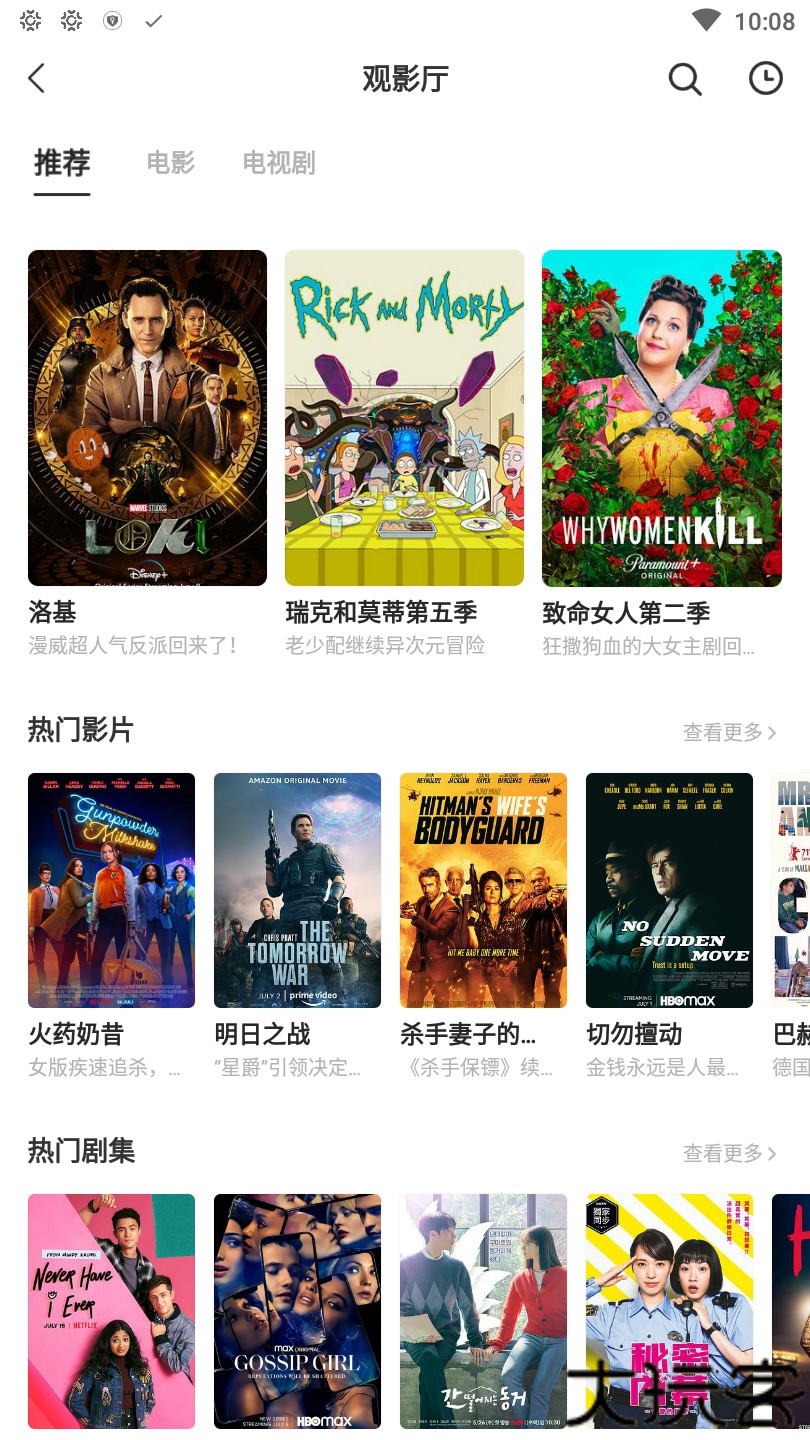Open the Why Women Kill poster
The width and height of the screenshot is (810, 1440).
[661, 418]
